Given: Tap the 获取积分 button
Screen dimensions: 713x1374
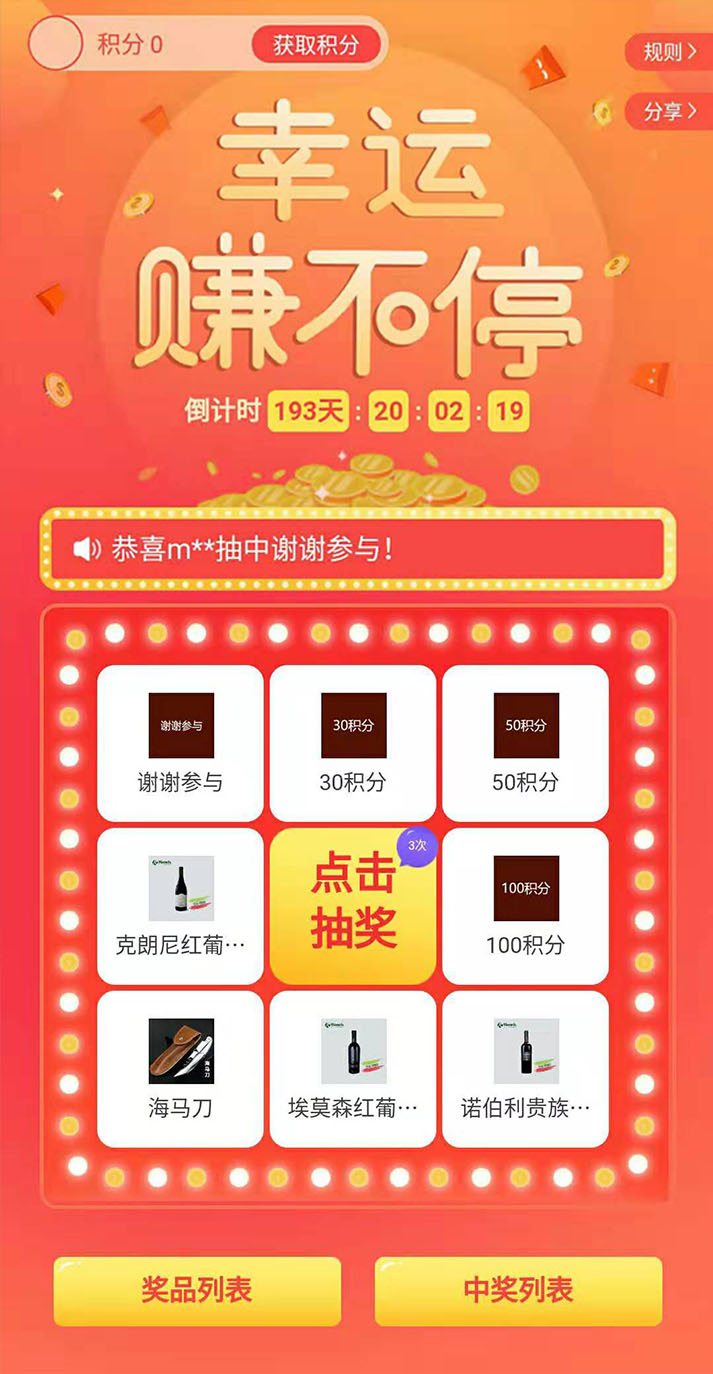Looking at the screenshot, I should 315,45.
